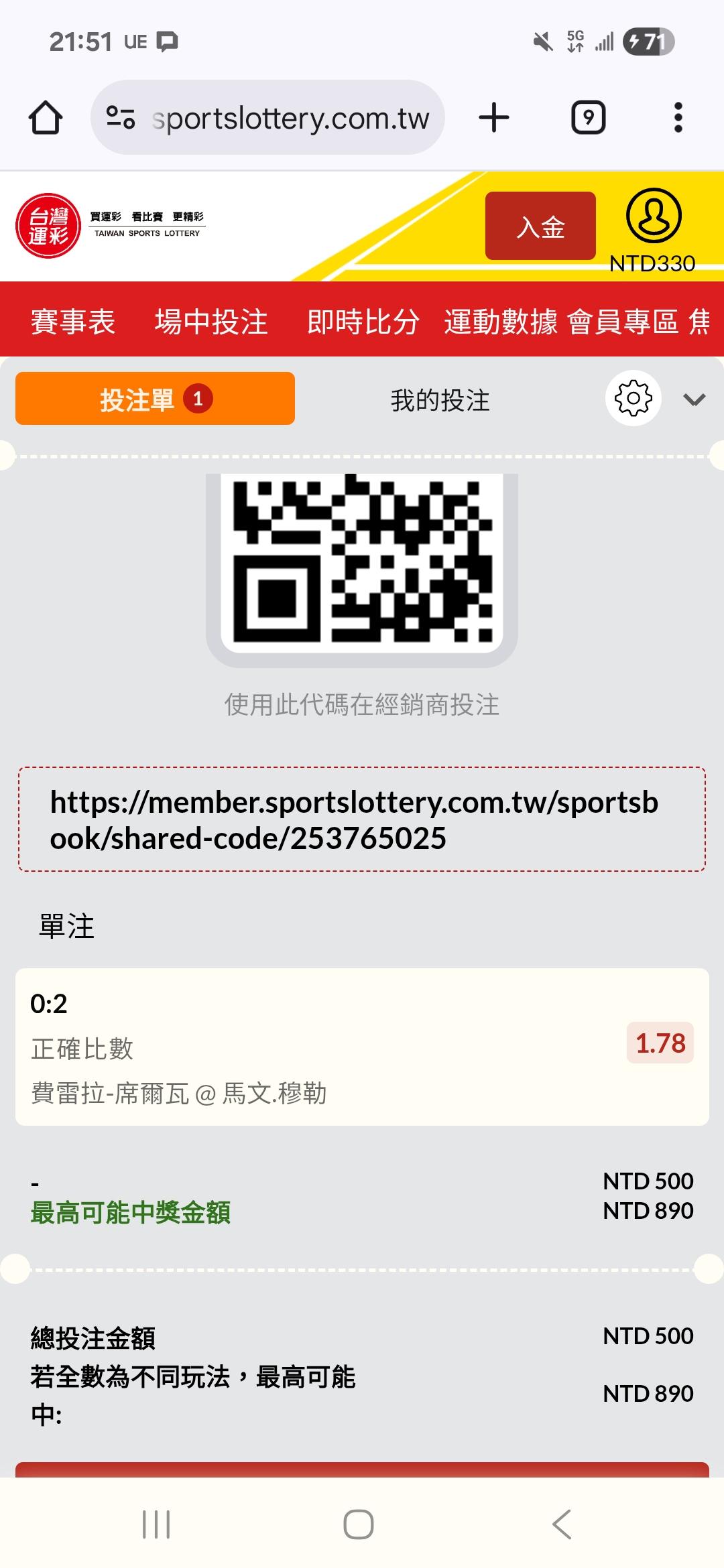Tap the sportslottery.com.tw address bar

268,118
